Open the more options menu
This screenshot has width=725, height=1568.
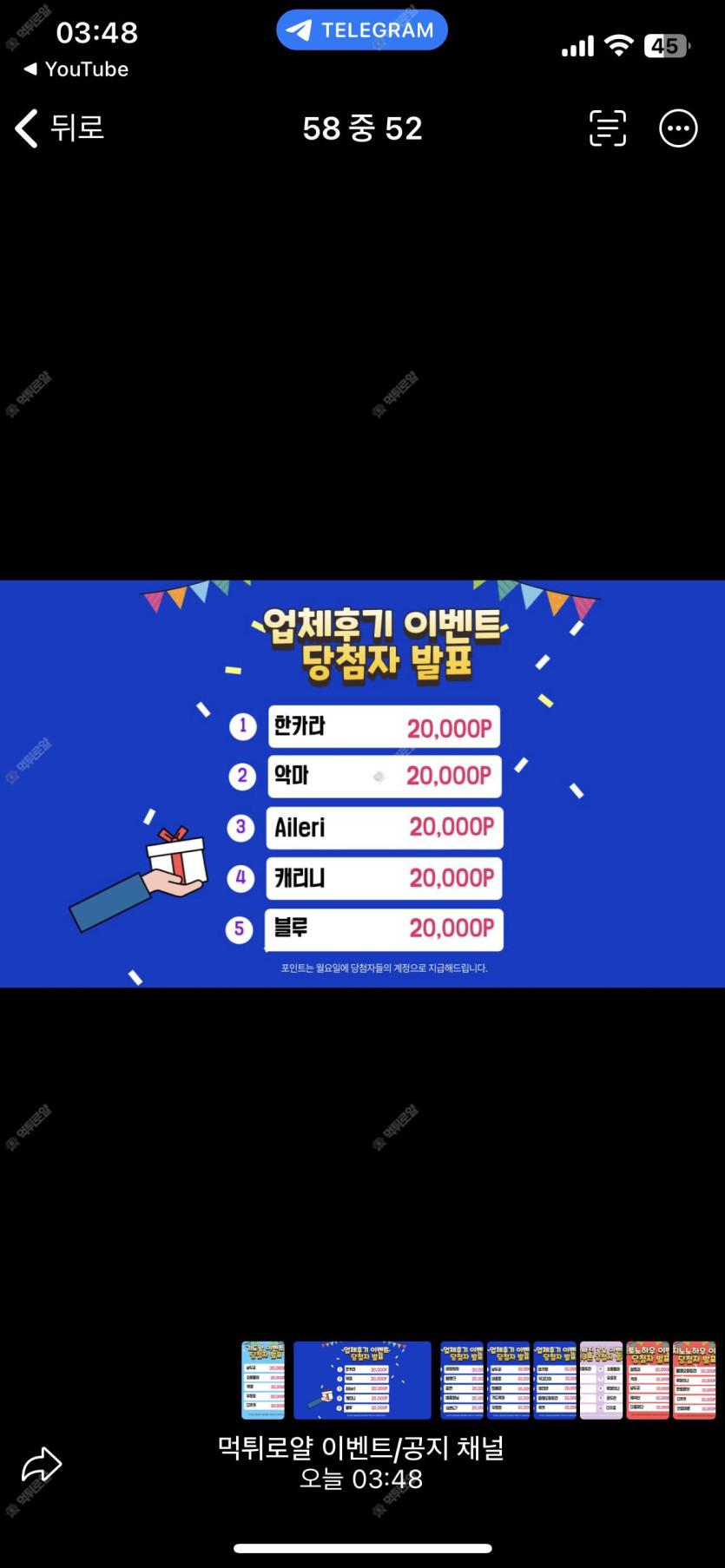click(x=678, y=128)
